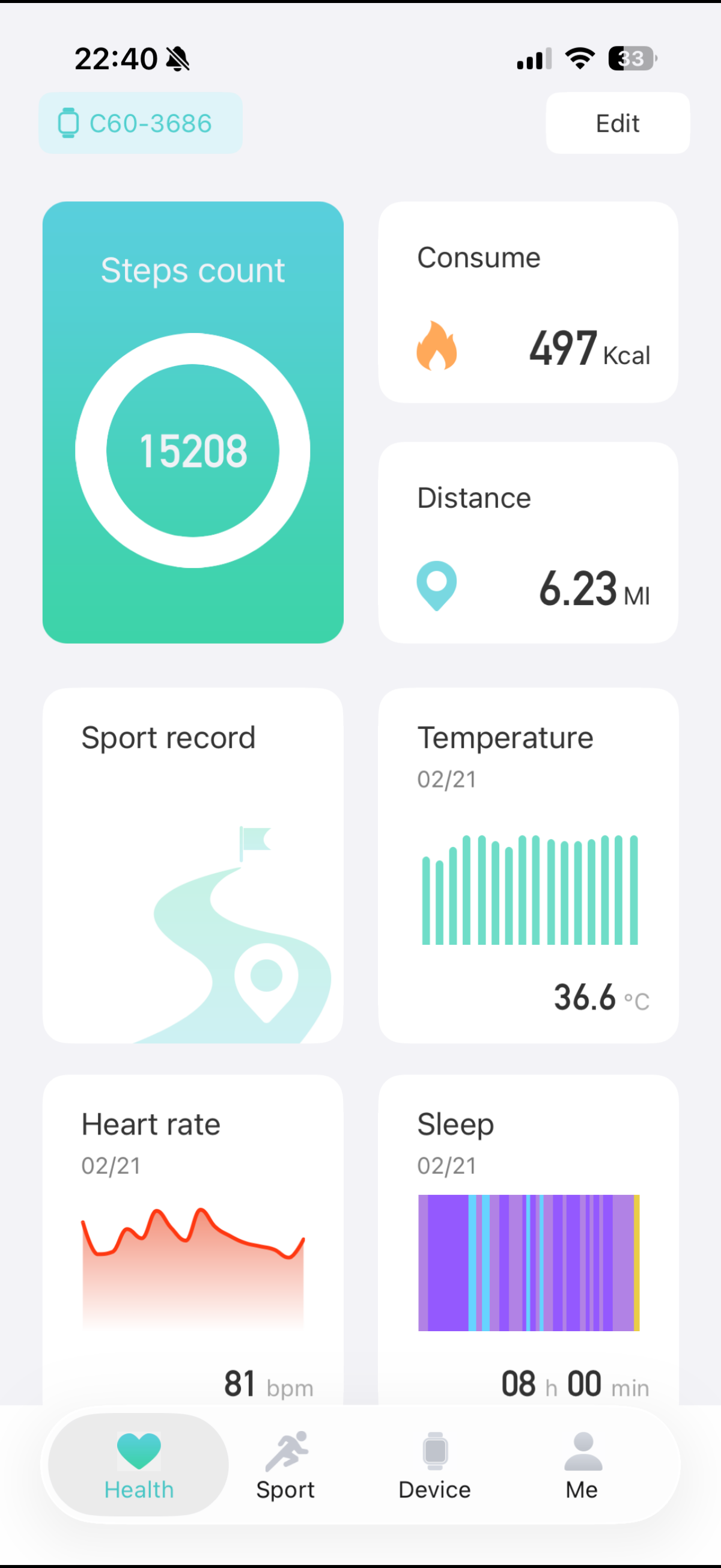Open the C60-3686 device chip
The width and height of the screenshot is (721, 1568).
point(141,123)
